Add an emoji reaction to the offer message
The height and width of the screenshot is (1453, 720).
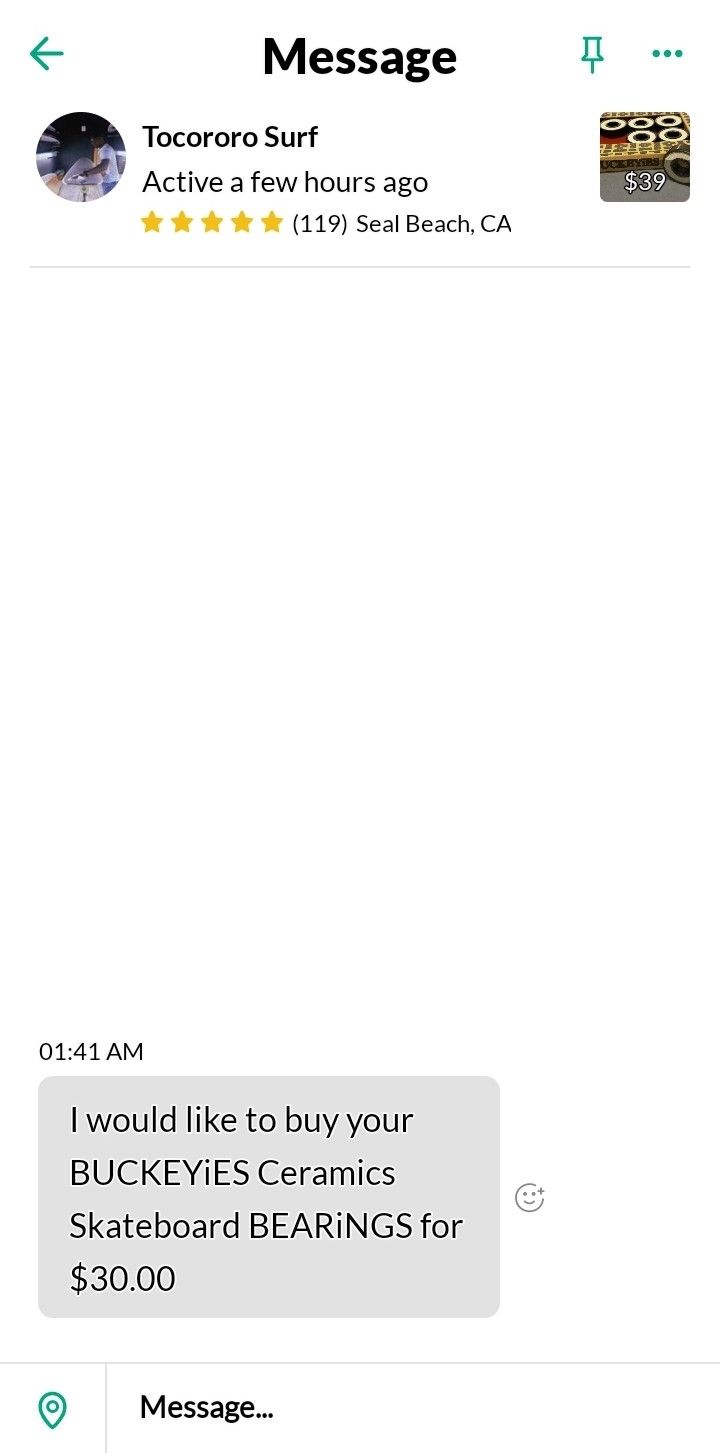click(x=529, y=1197)
